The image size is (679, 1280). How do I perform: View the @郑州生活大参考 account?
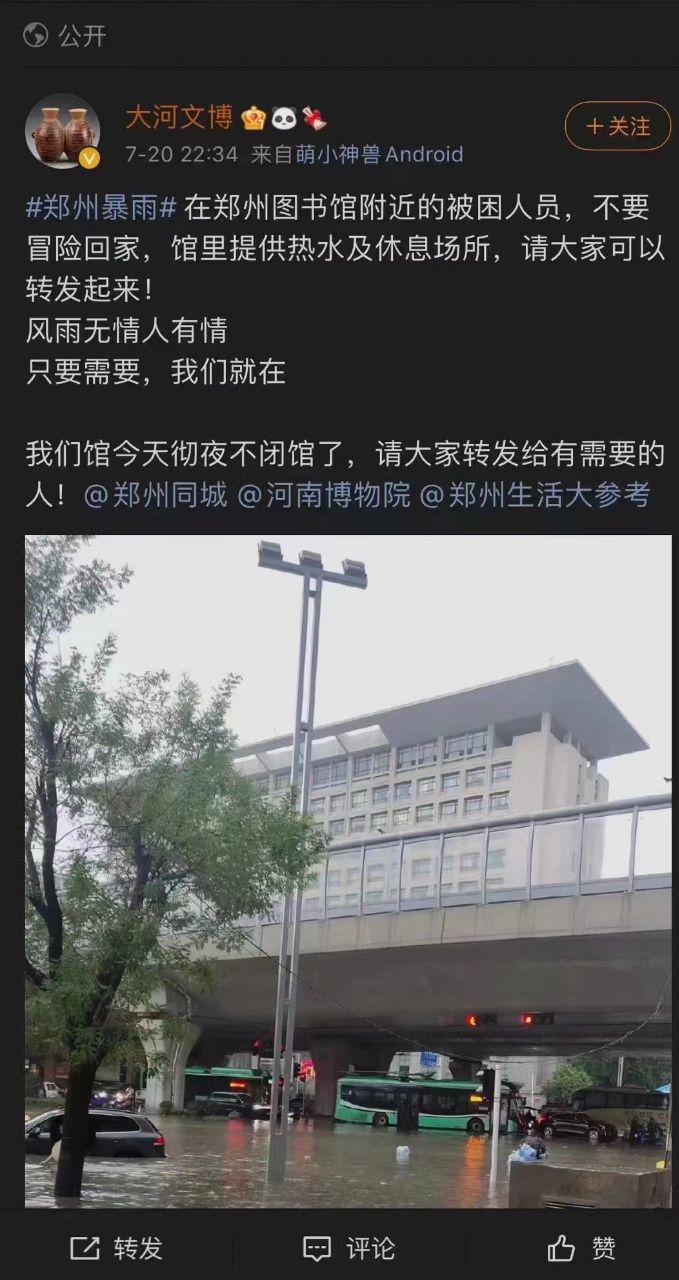pyautogui.click(x=535, y=494)
